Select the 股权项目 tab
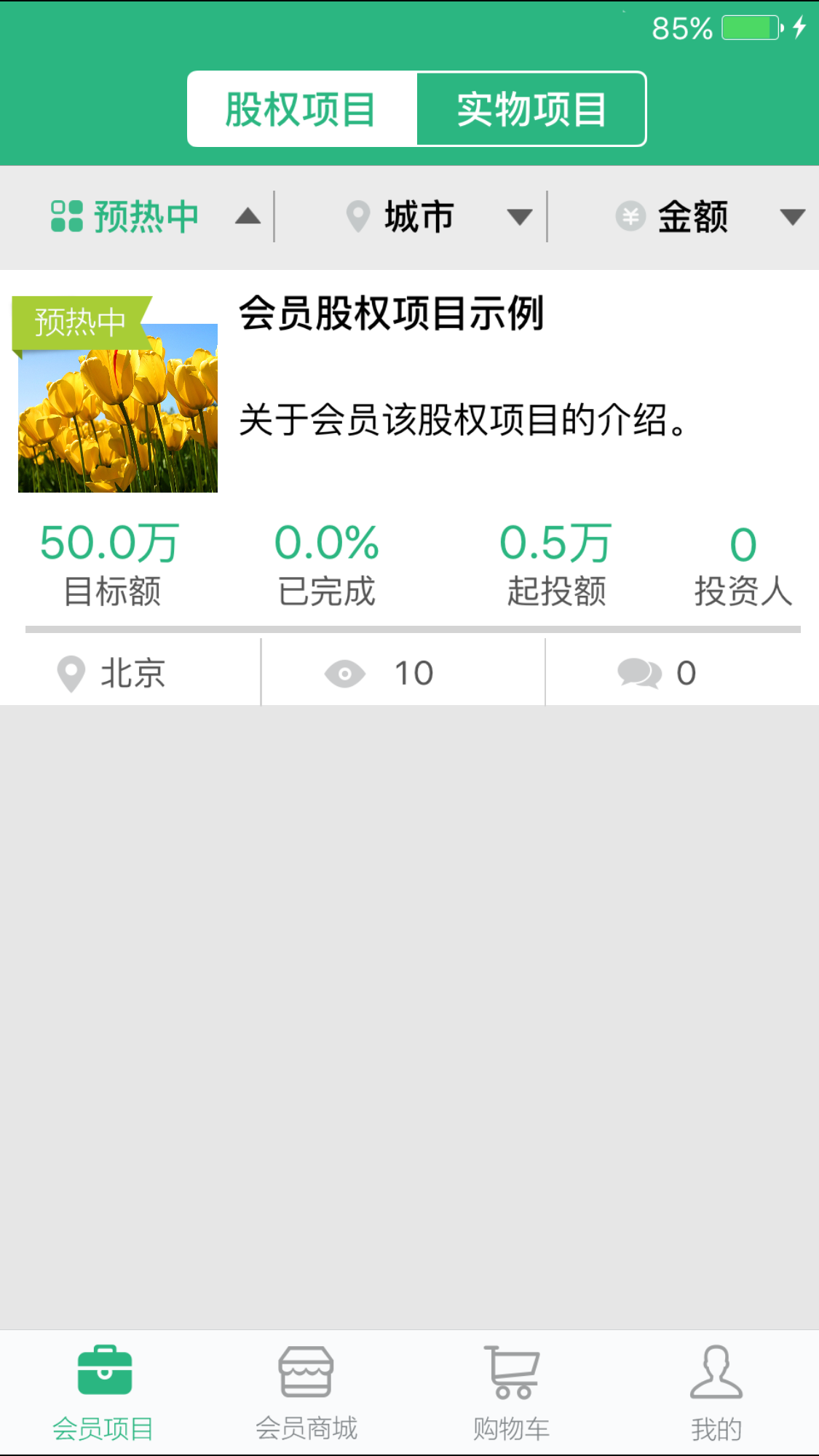The image size is (819, 1456). [x=300, y=108]
